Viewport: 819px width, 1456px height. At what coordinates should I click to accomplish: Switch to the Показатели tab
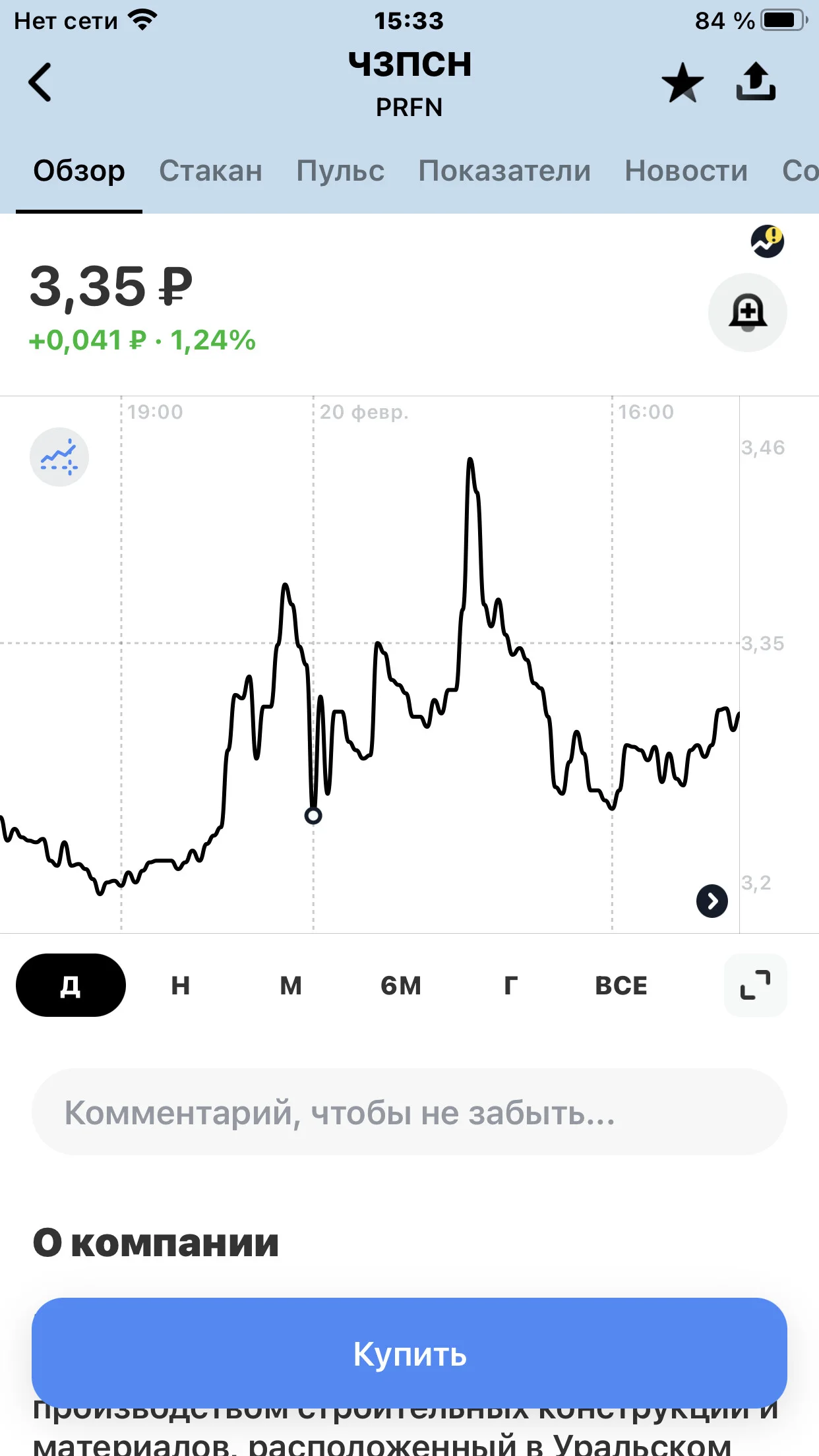point(504,171)
